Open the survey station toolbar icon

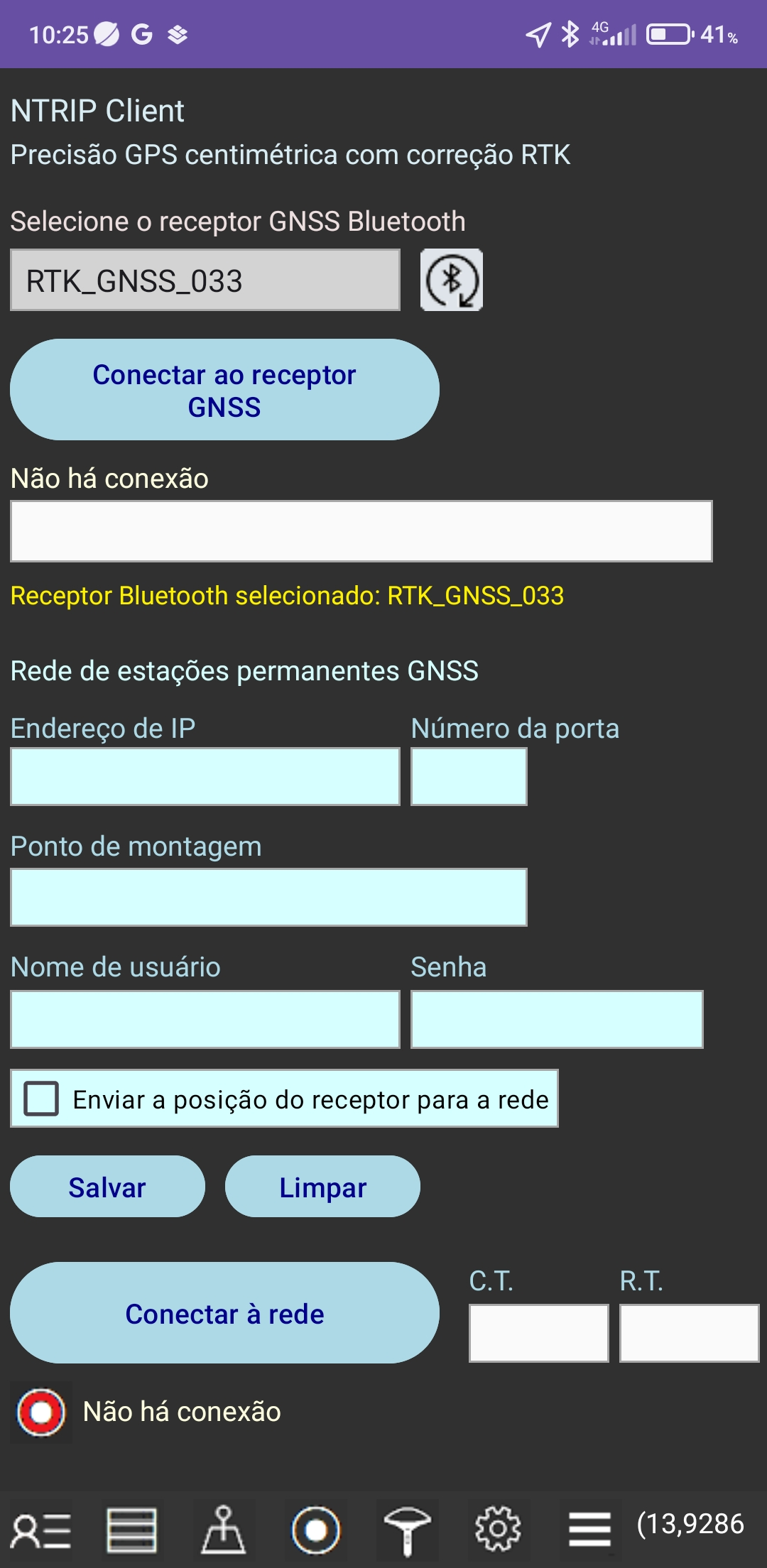pos(223,1530)
